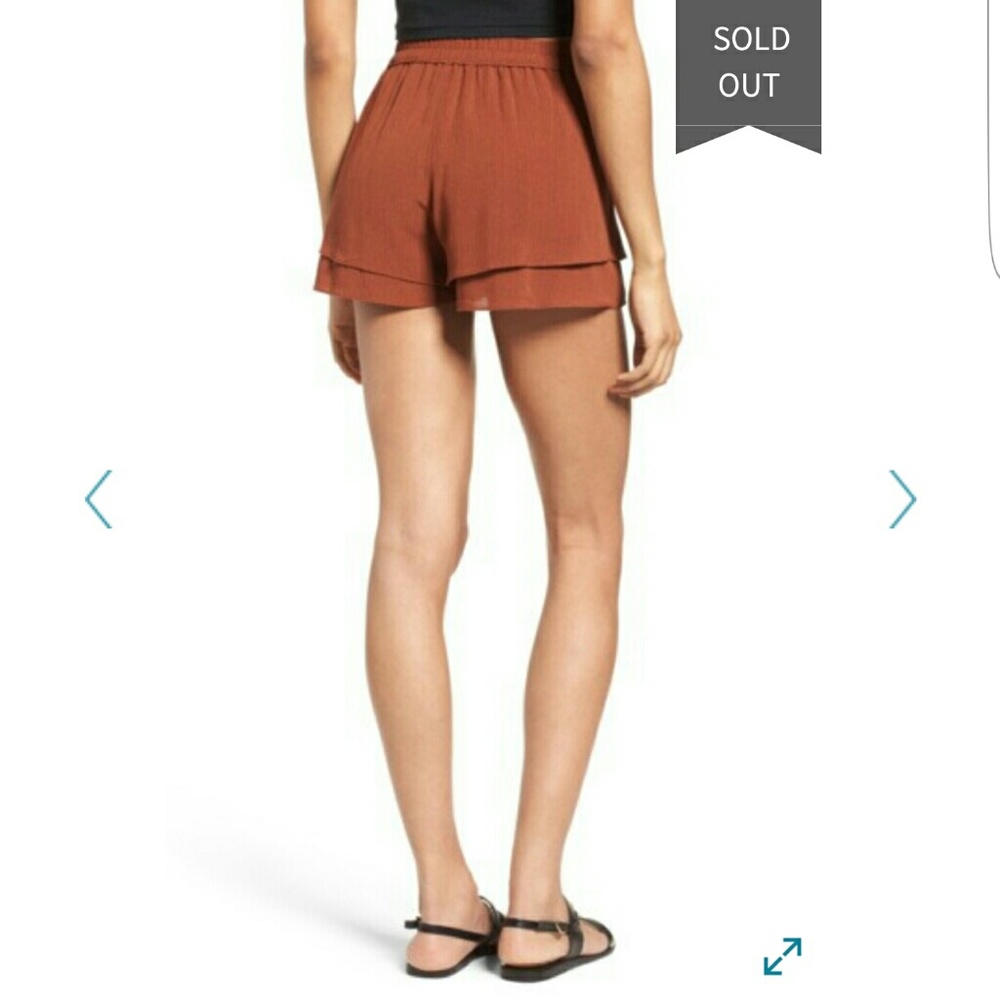Go to the previous product photo
The width and height of the screenshot is (1000, 999).
[98, 499]
